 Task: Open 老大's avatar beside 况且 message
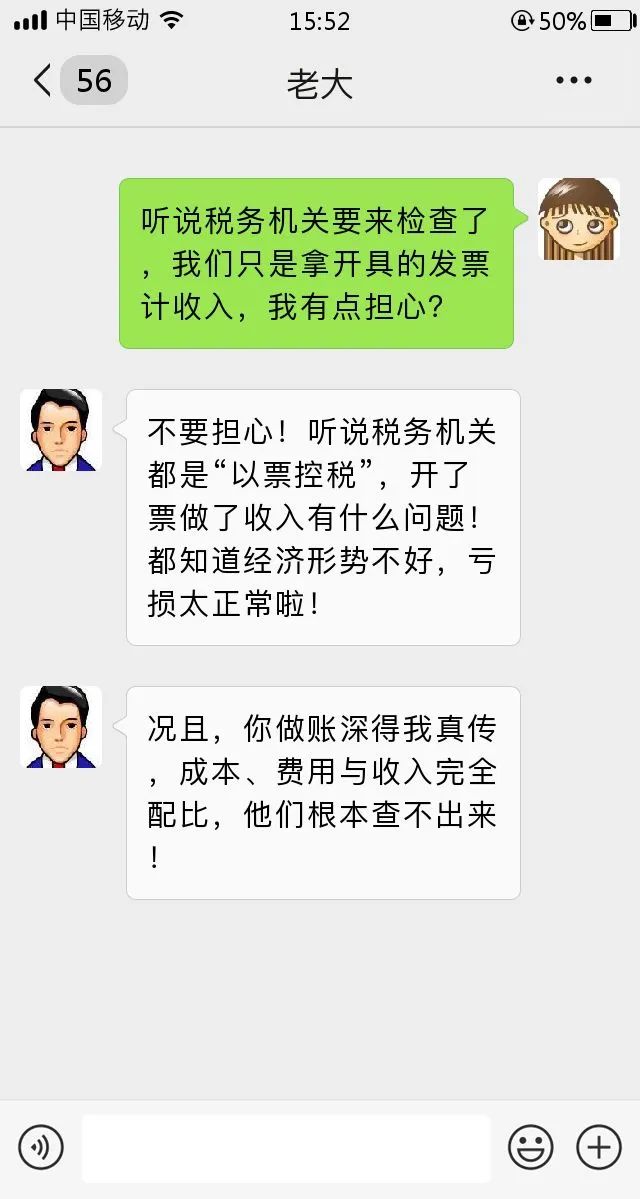click(x=61, y=726)
